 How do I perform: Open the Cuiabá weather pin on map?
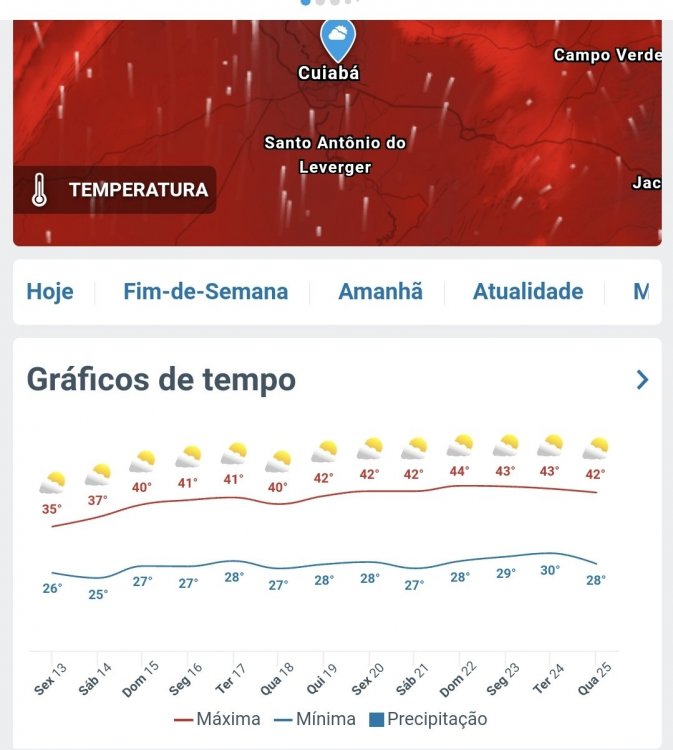click(338, 39)
